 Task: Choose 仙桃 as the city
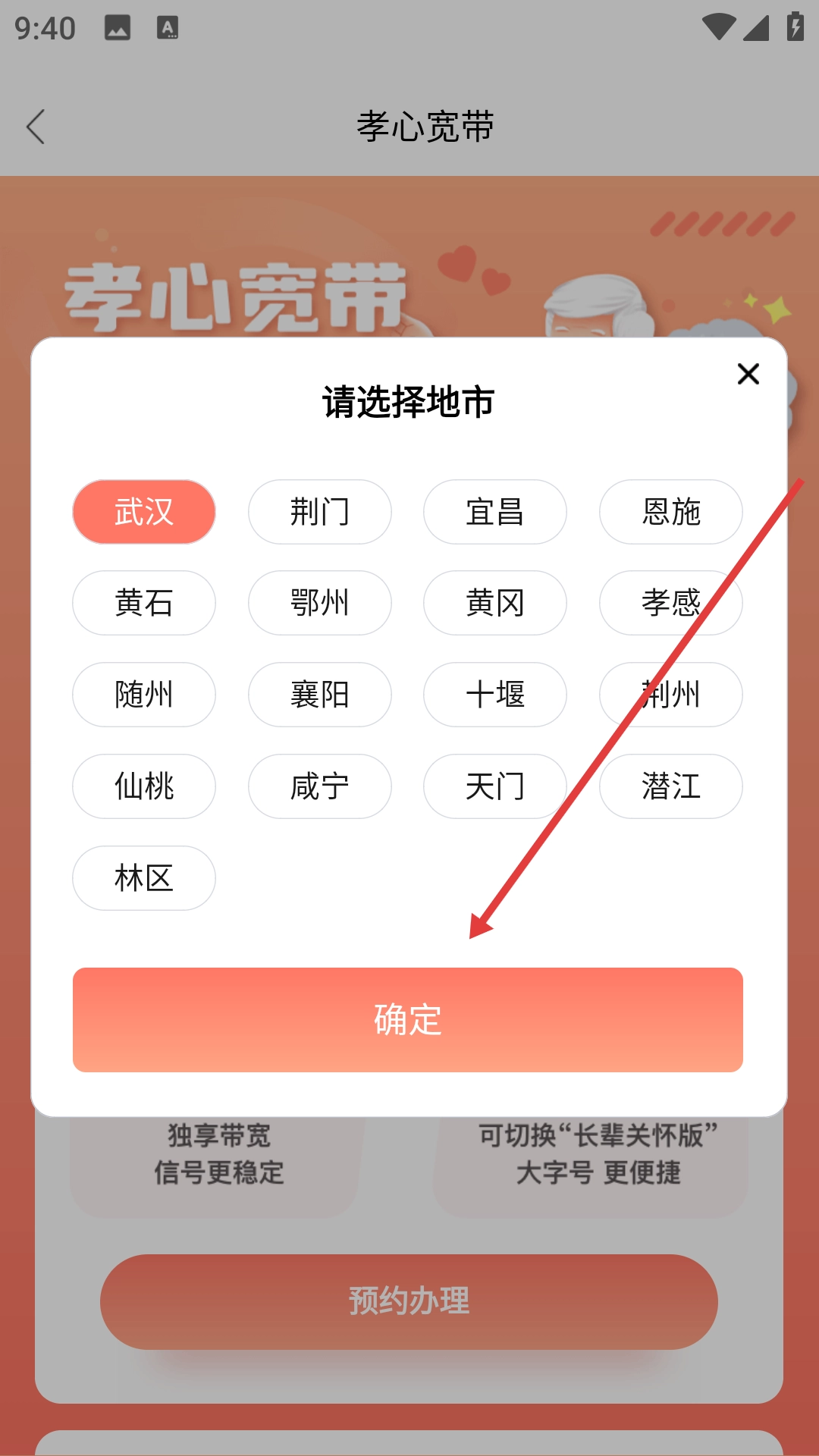(x=144, y=786)
